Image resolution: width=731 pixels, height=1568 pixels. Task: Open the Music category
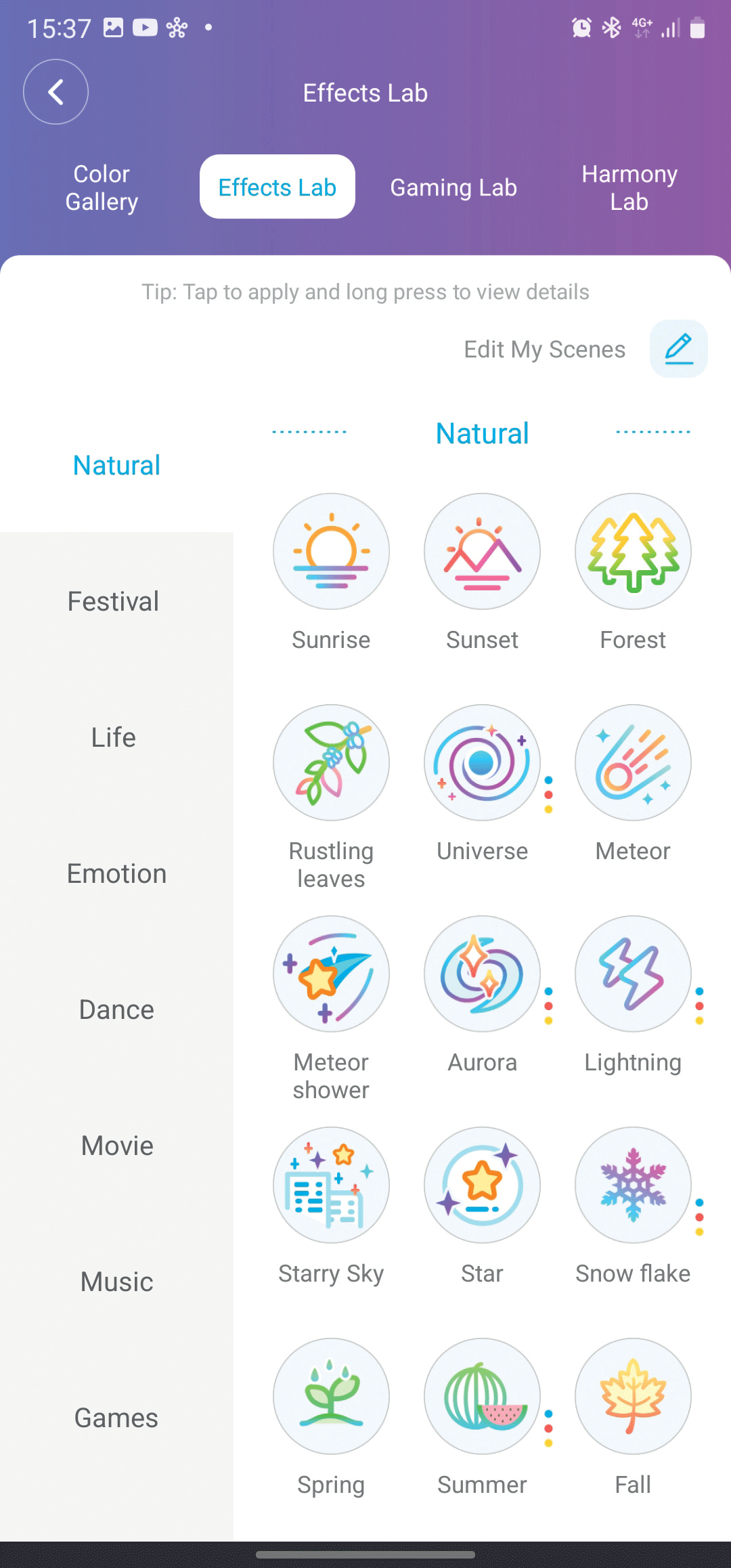point(116,1282)
